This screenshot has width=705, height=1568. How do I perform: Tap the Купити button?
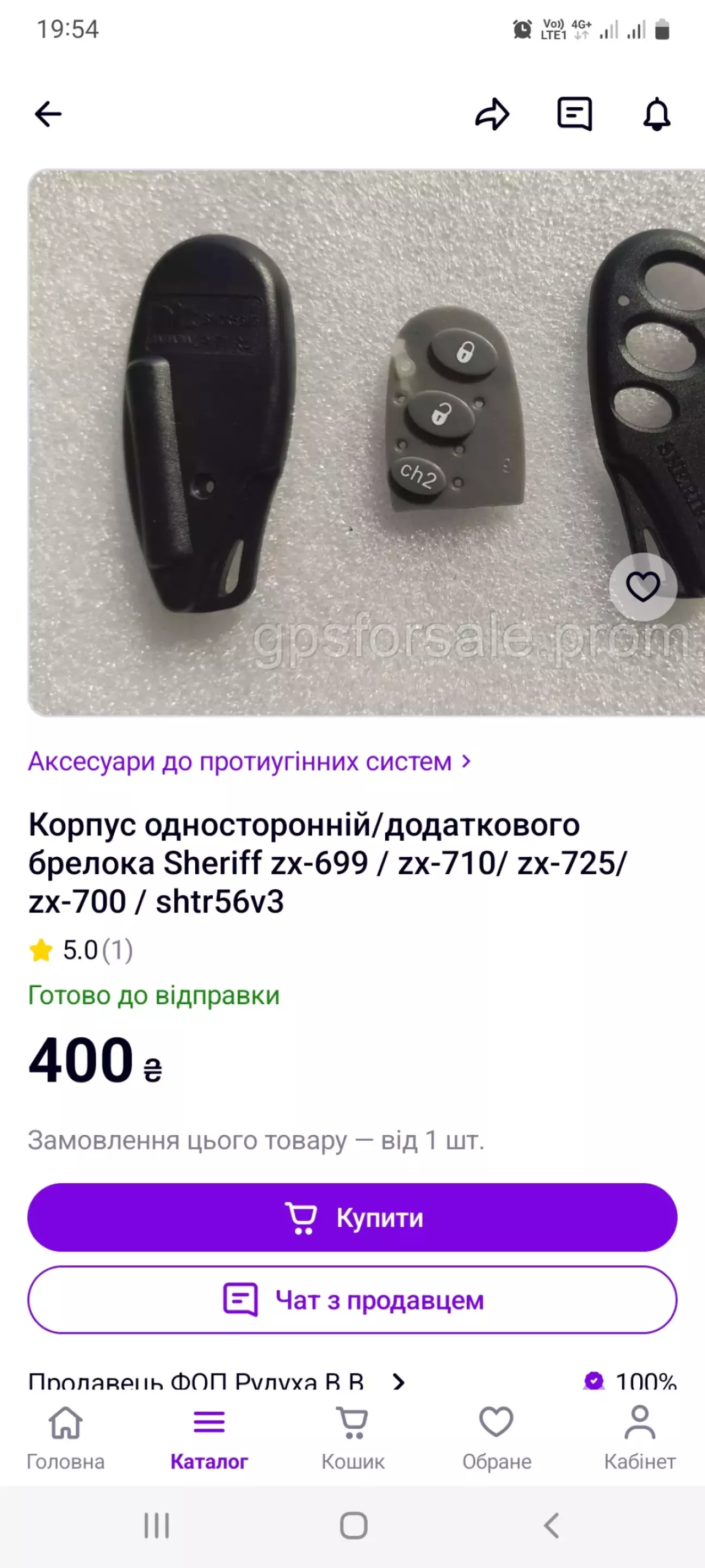pos(352,1217)
